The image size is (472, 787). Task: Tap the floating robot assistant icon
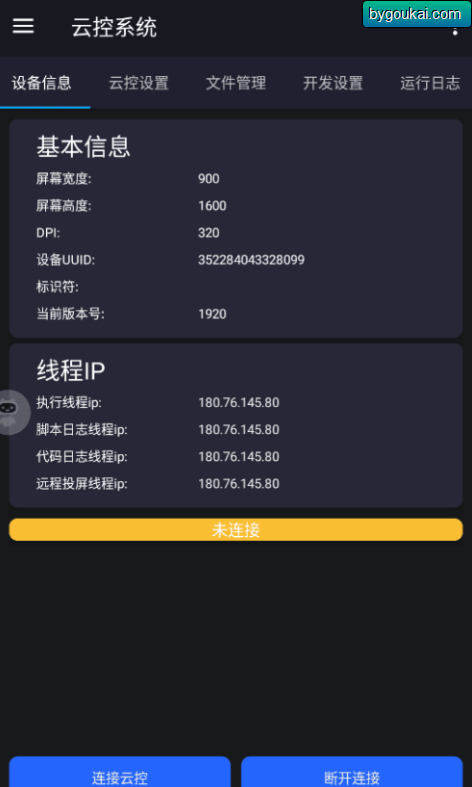[11, 412]
